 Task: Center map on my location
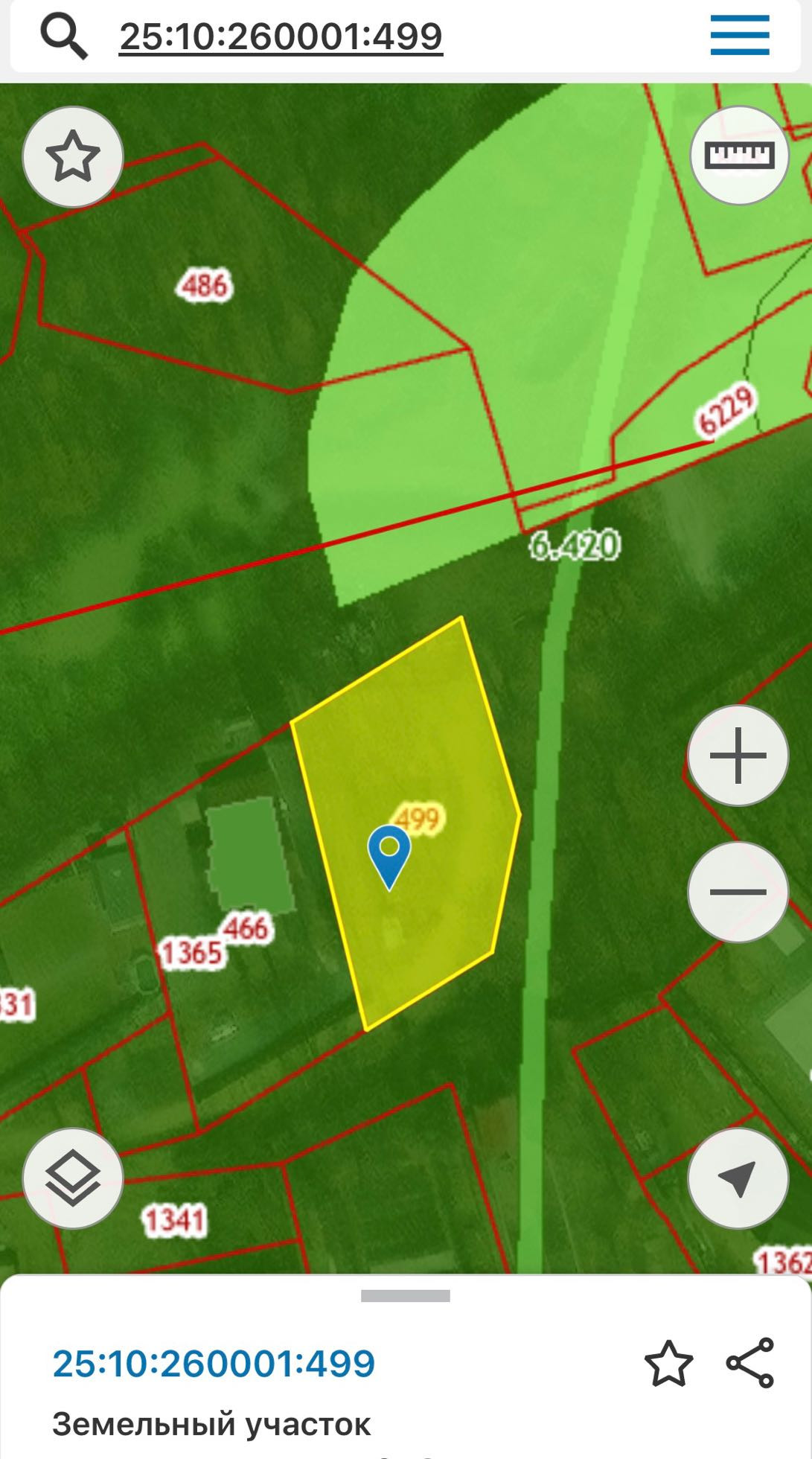(738, 1178)
